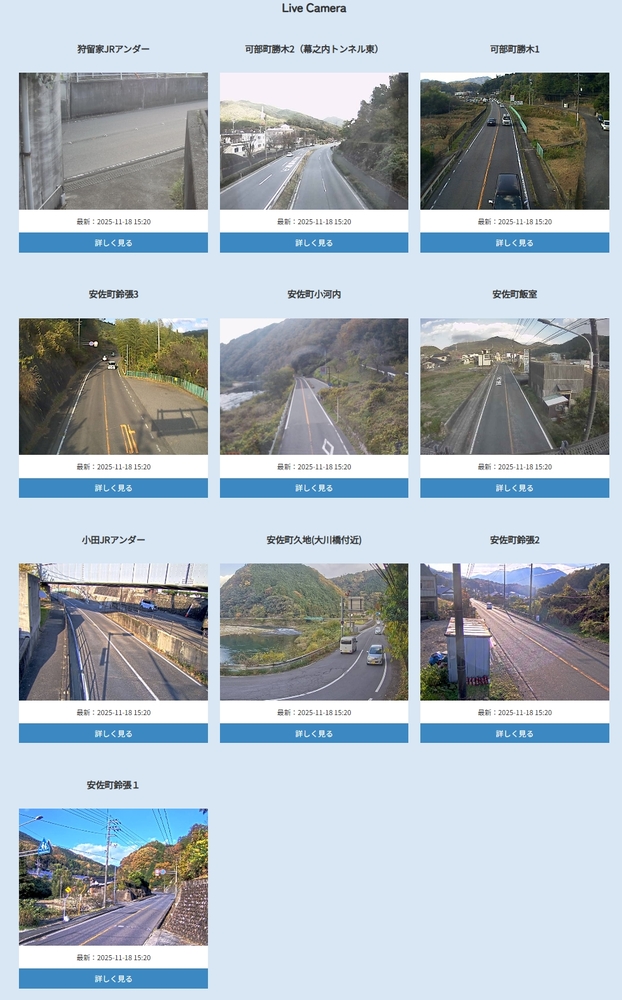Open details for 可部町勝木2（幕之内トンネル東）
Image resolution: width=622 pixels, height=1000 pixels.
[314, 243]
